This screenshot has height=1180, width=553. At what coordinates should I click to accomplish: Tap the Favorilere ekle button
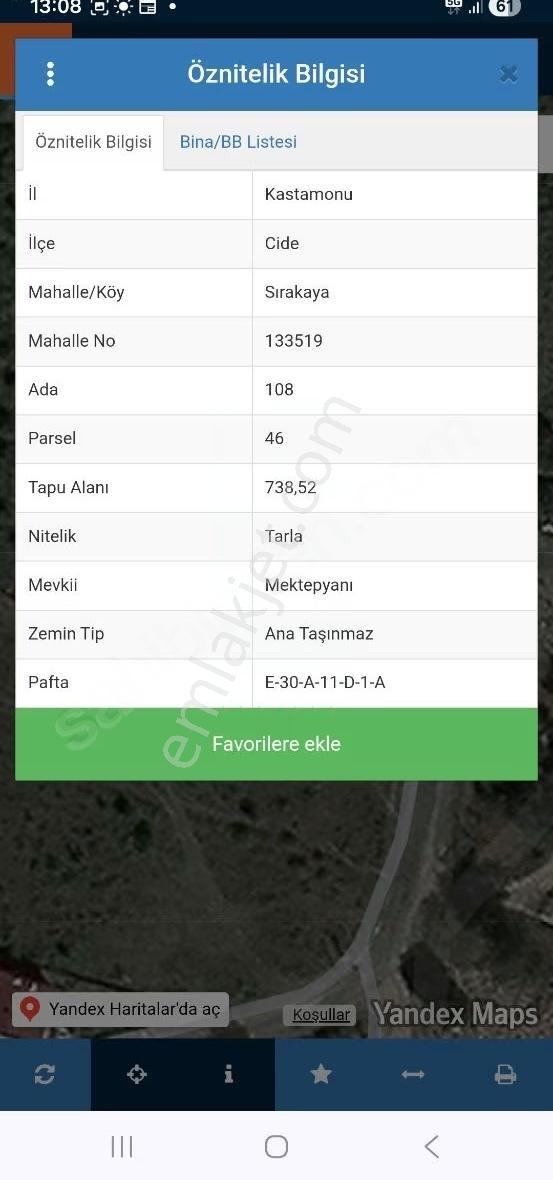pos(276,744)
